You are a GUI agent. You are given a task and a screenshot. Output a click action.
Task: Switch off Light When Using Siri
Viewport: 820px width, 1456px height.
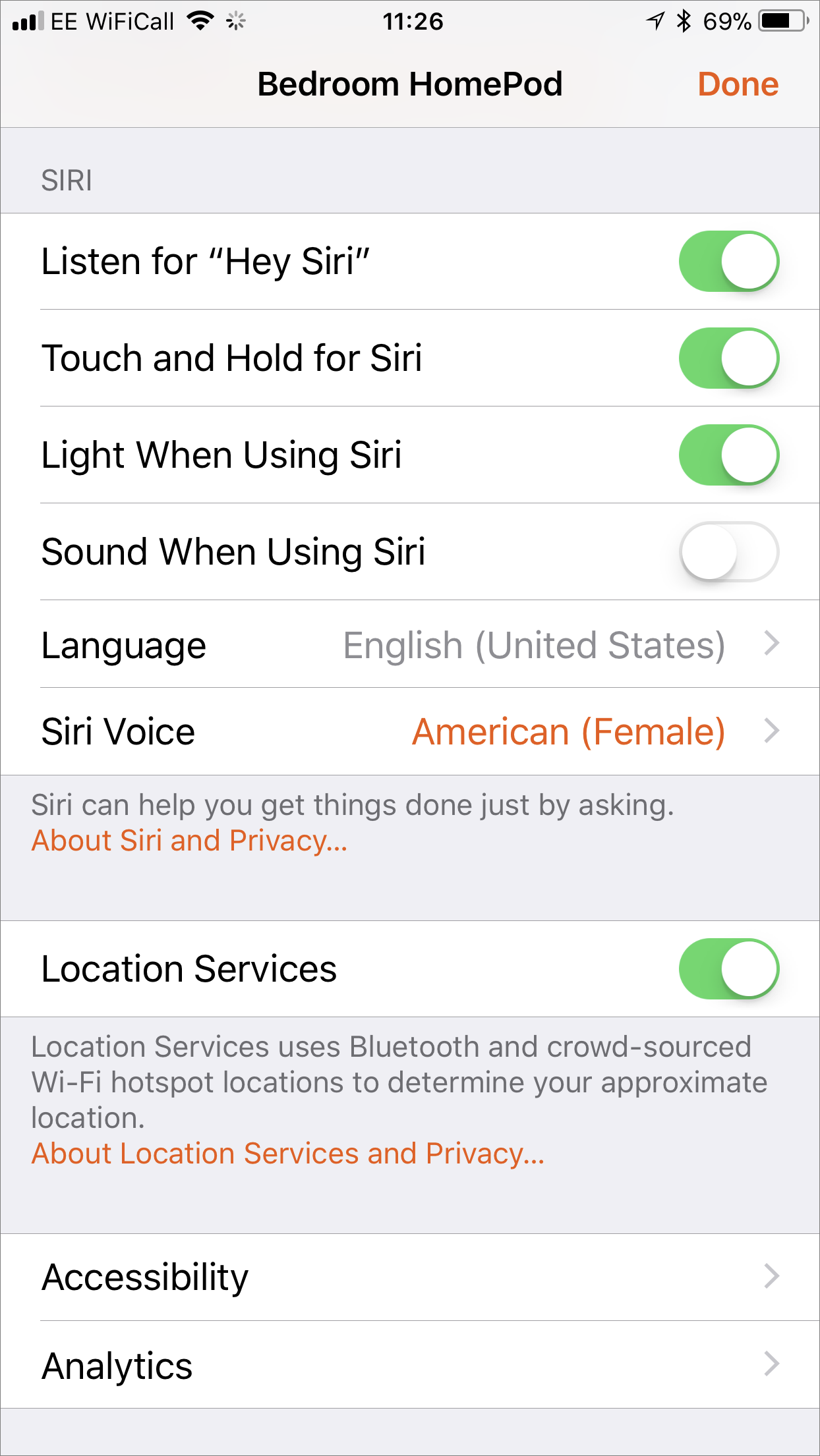point(729,455)
